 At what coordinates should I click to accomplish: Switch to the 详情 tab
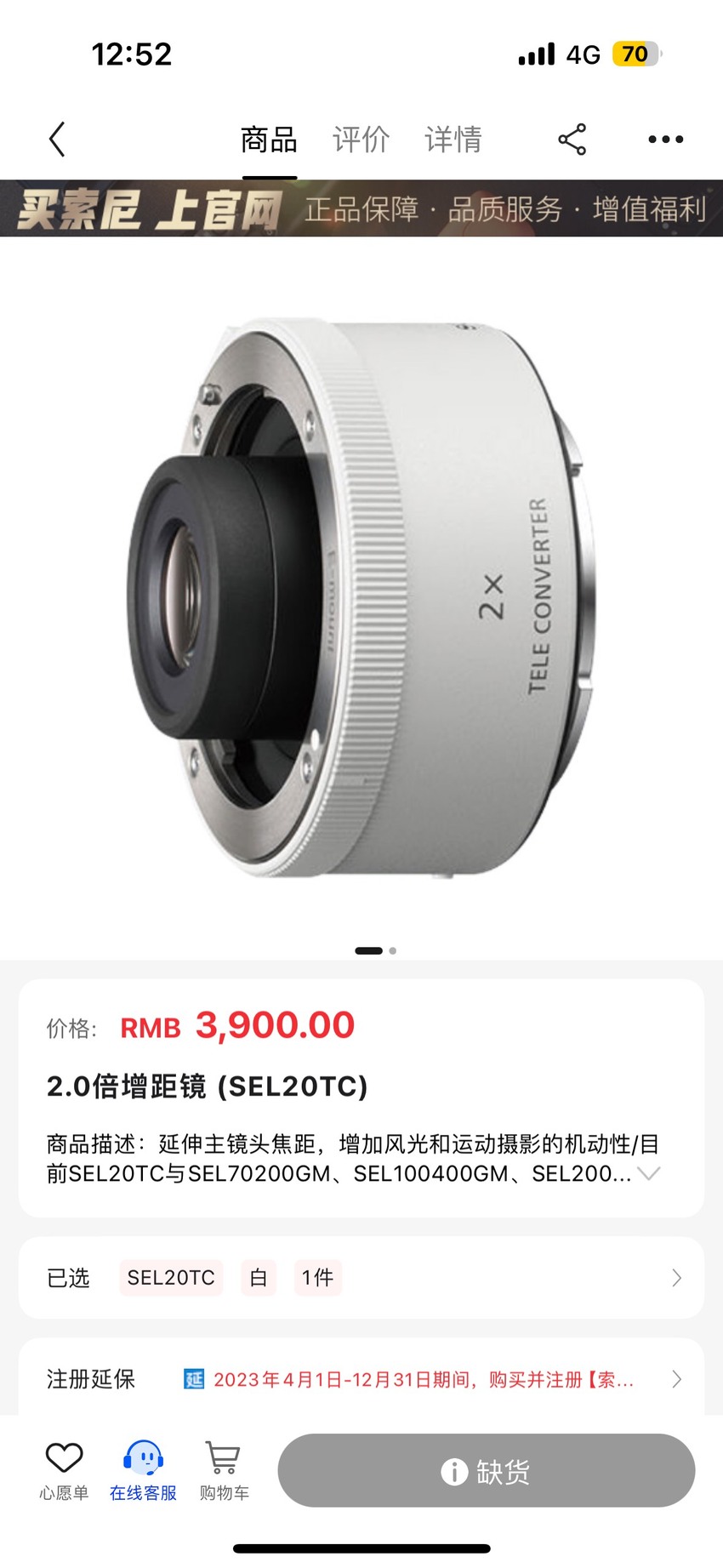(453, 140)
